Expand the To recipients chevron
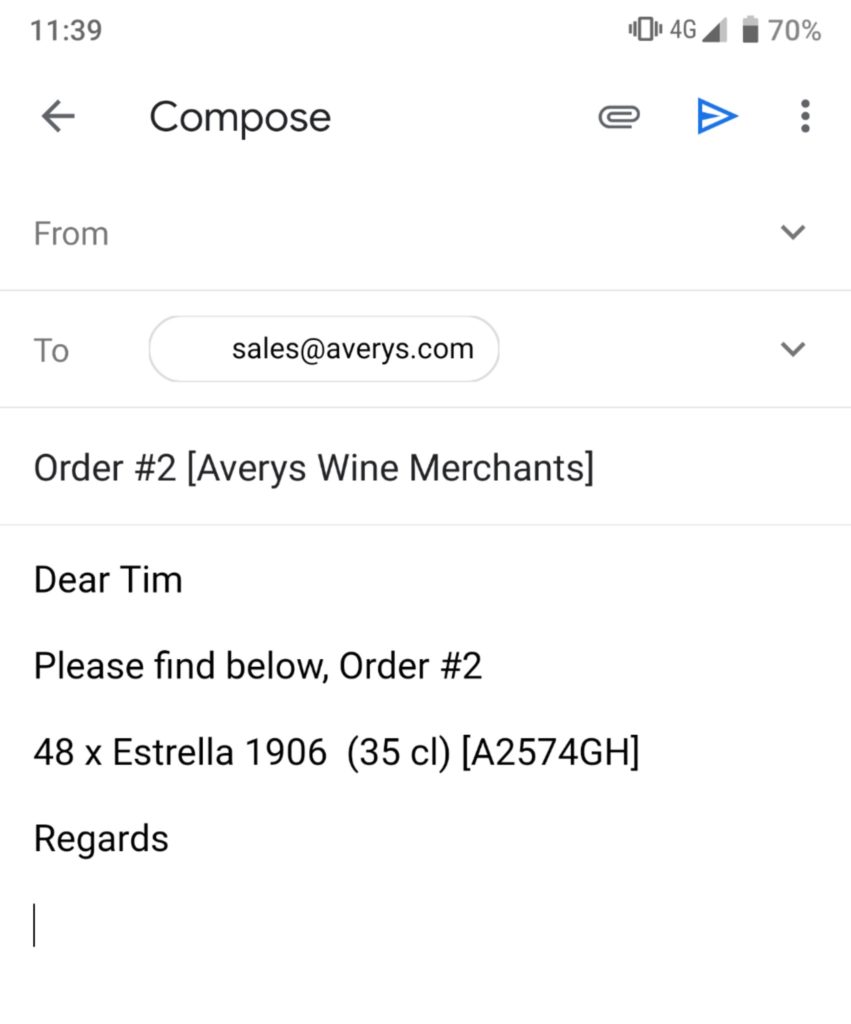 tap(792, 350)
